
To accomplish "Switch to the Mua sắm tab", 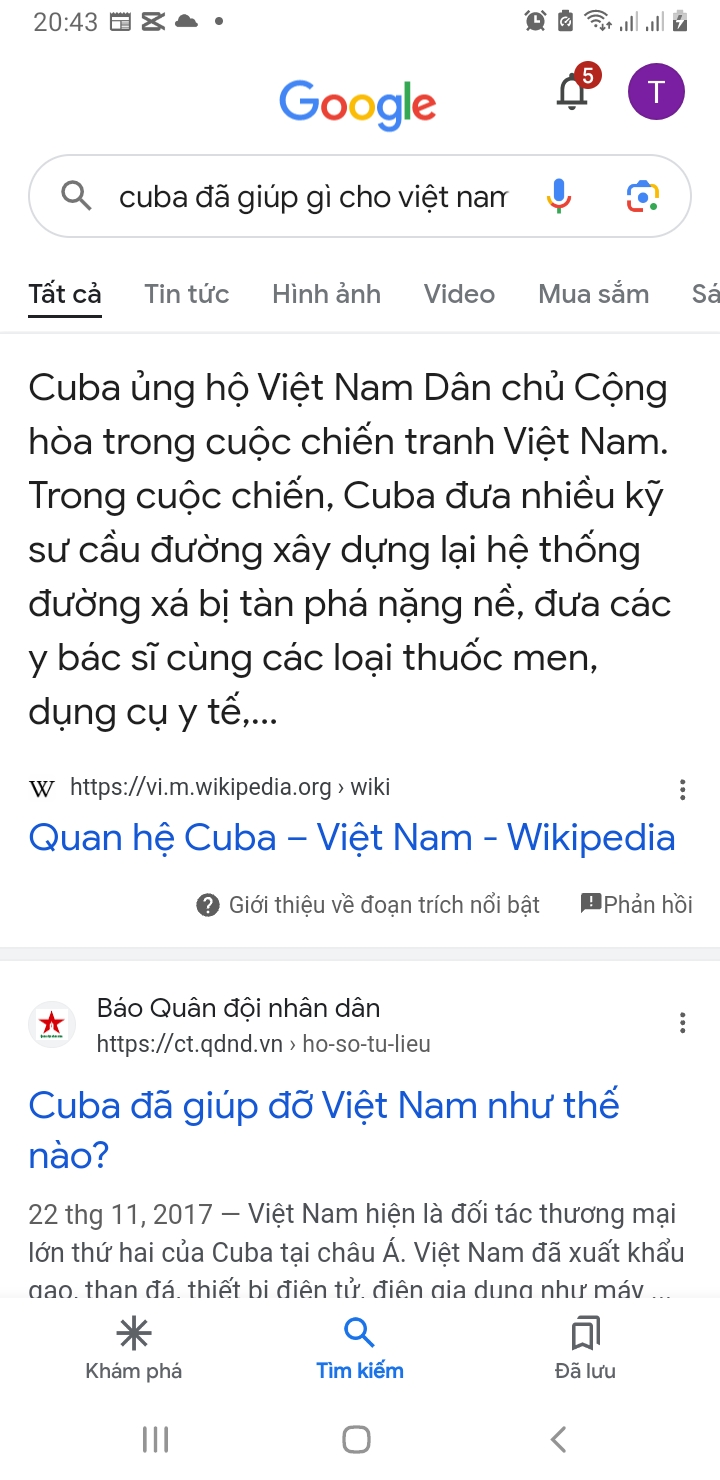I will tap(593, 294).
